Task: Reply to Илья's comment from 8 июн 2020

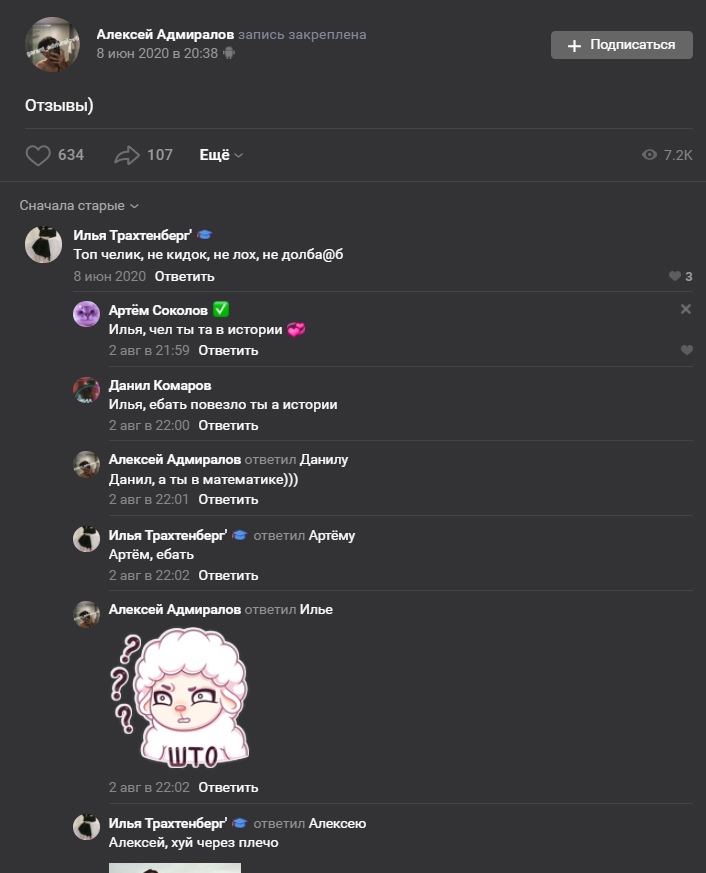Action: point(184,276)
